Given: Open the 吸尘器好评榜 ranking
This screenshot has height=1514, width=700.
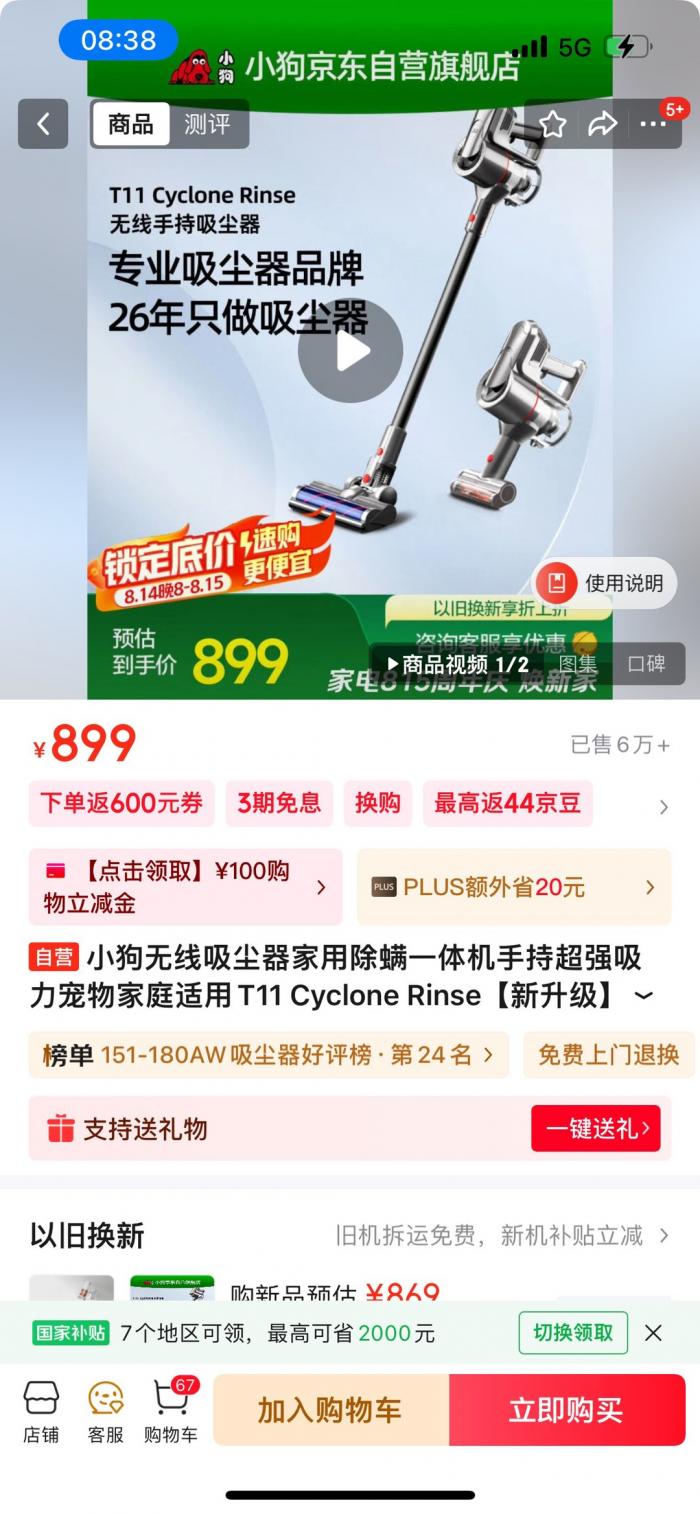Looking at the screenshot, I should point(268,1055).
